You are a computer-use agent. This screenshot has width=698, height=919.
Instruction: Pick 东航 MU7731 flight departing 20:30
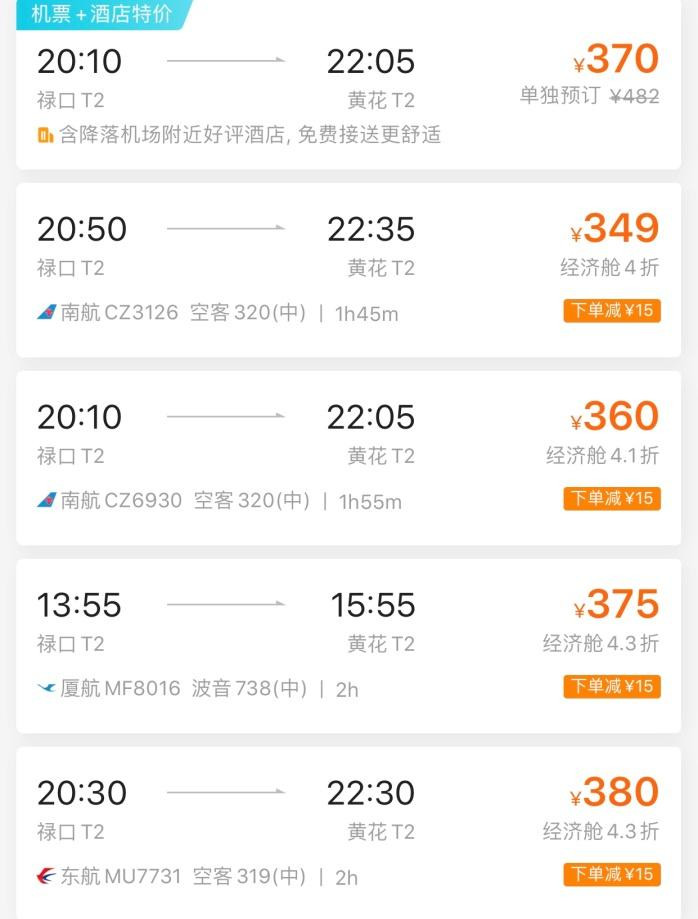coord(348,832)
